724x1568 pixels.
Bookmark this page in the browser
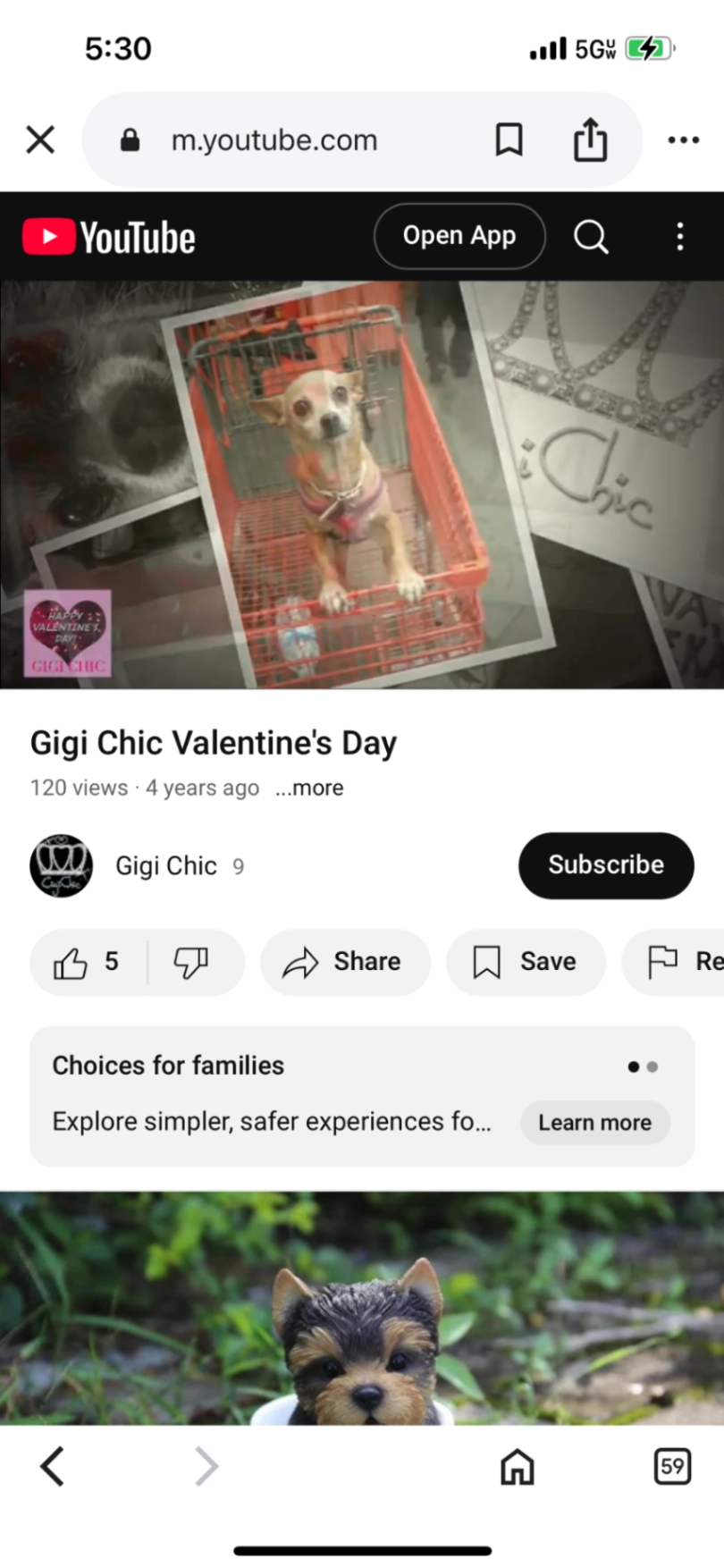coord(509,140)
